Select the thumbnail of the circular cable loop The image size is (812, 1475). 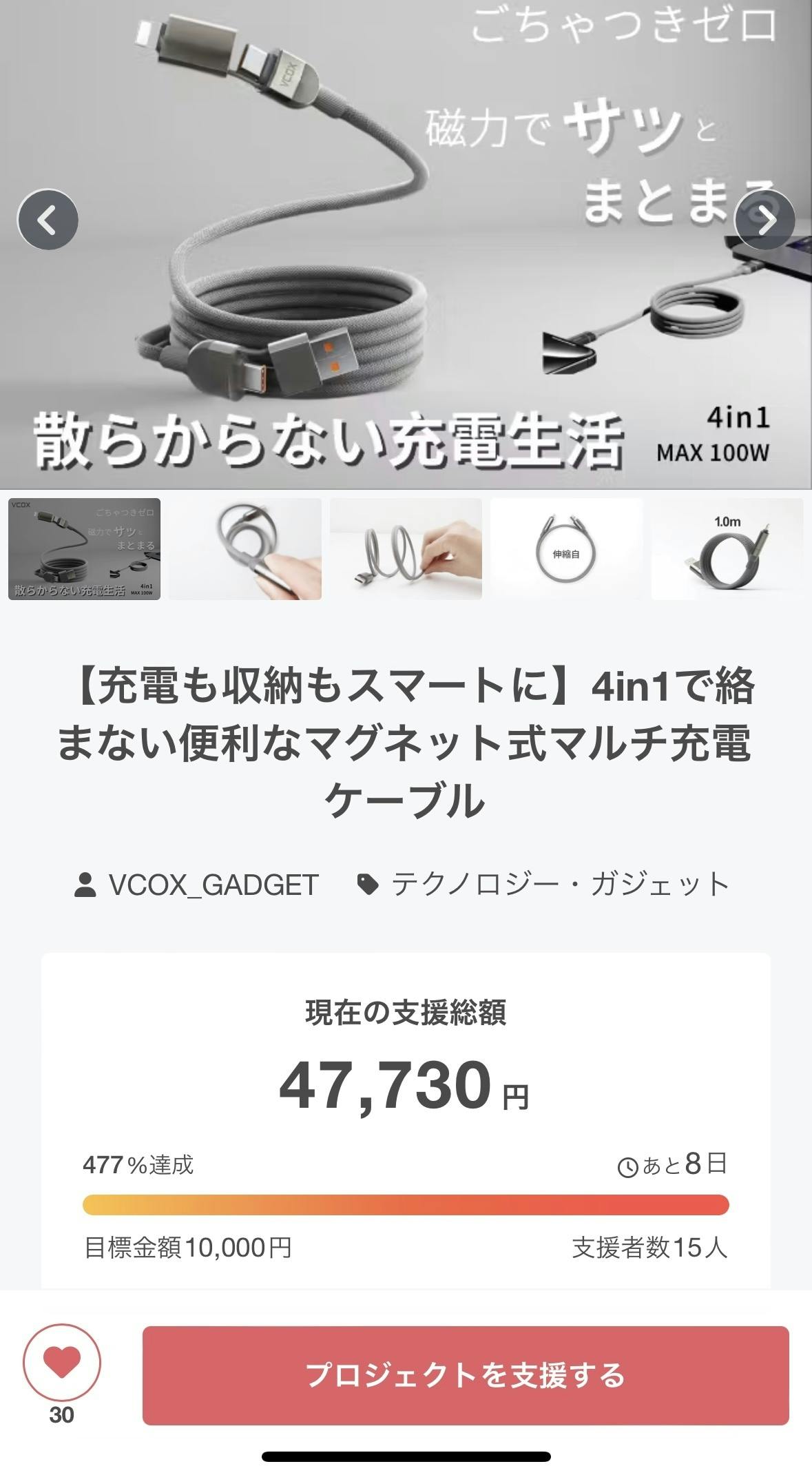click(x=566, y=548)
